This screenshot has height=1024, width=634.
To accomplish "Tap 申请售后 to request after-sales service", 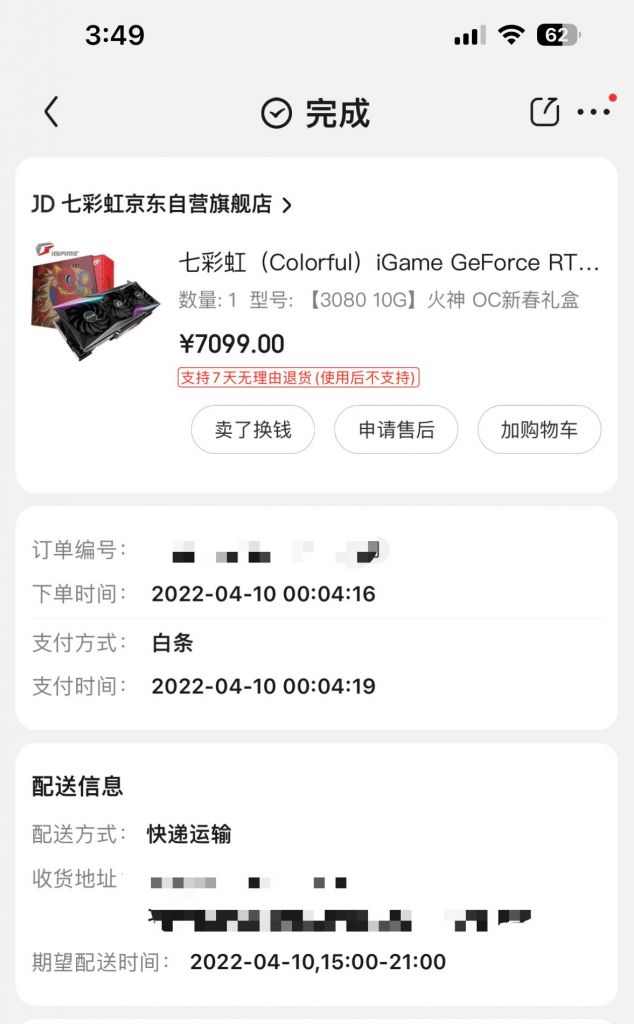I will point(396,430).
